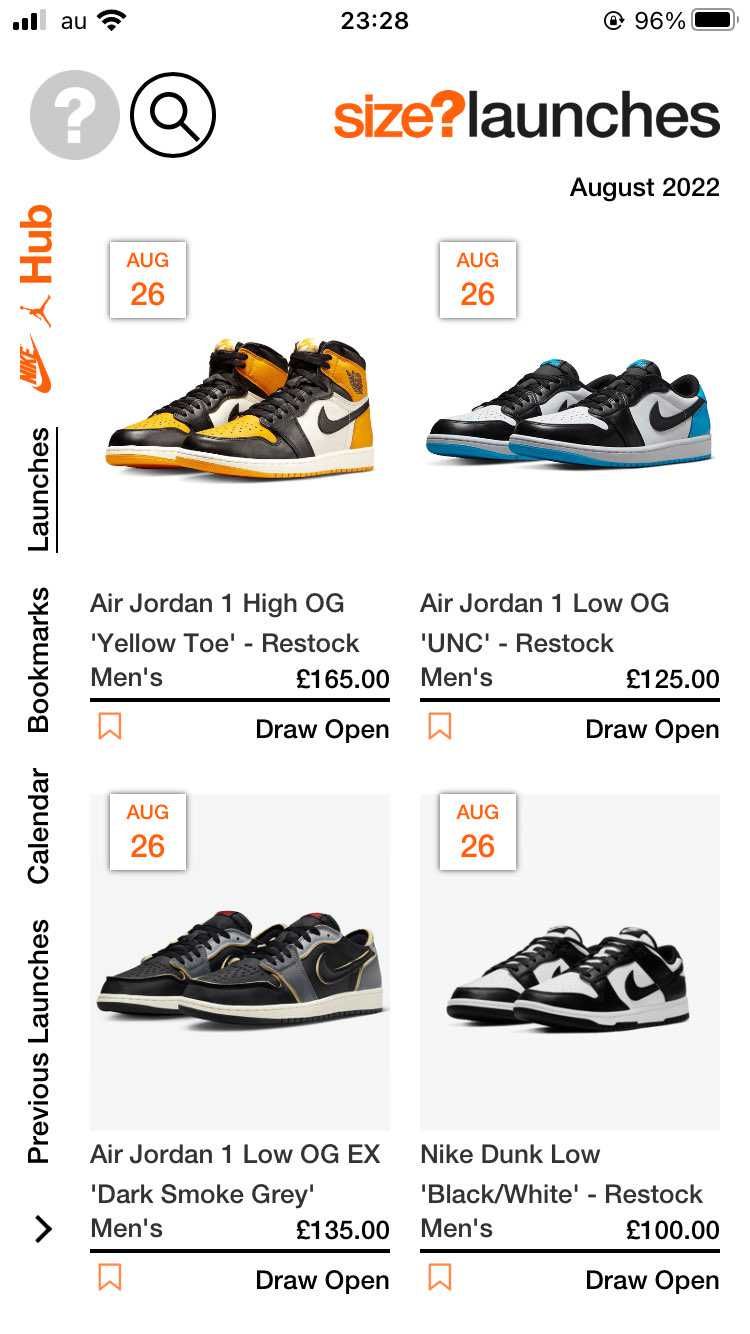Expand the side menu chevron arrow
Screen dimensions: 750x1334
(42, 1229)
